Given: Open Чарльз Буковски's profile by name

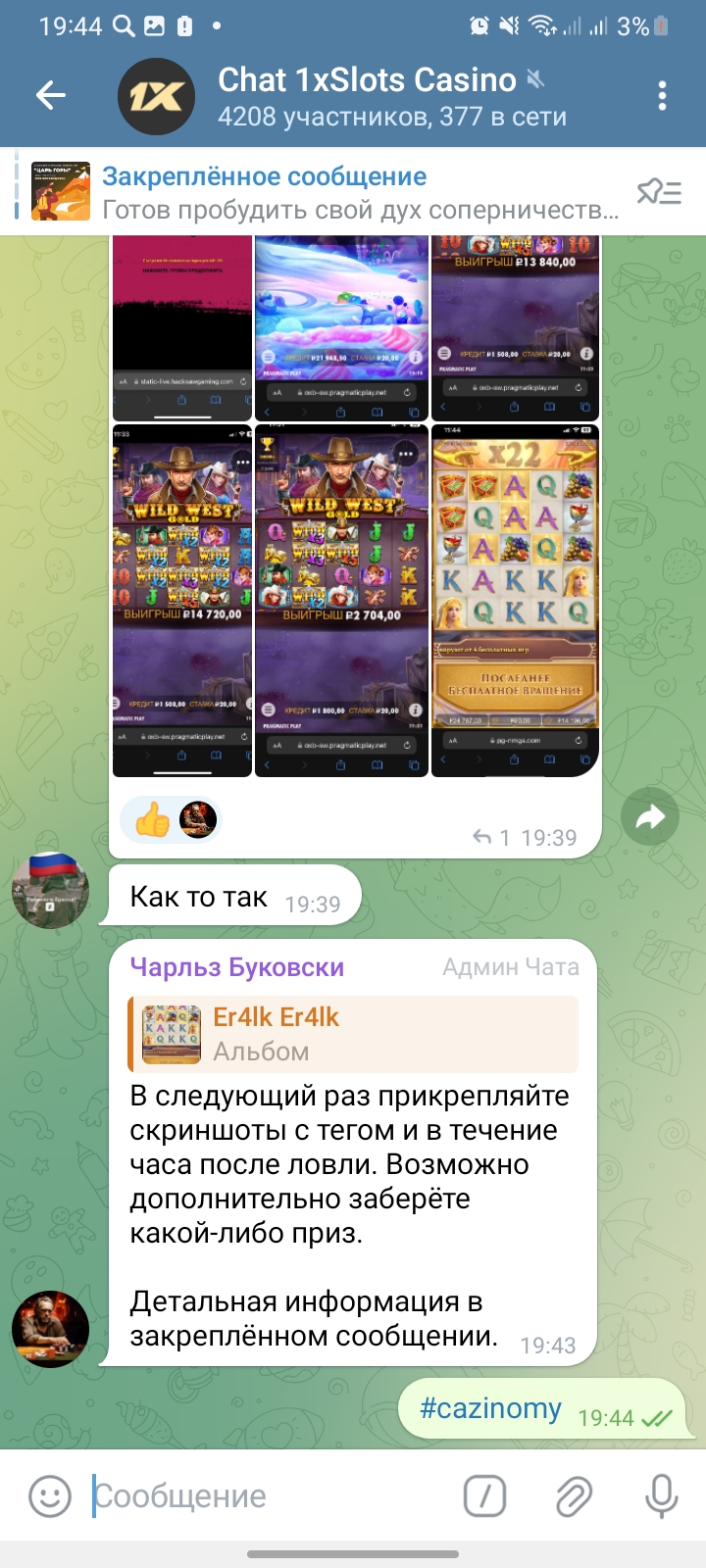Looking at the screenshot, I should pos(237,967).
